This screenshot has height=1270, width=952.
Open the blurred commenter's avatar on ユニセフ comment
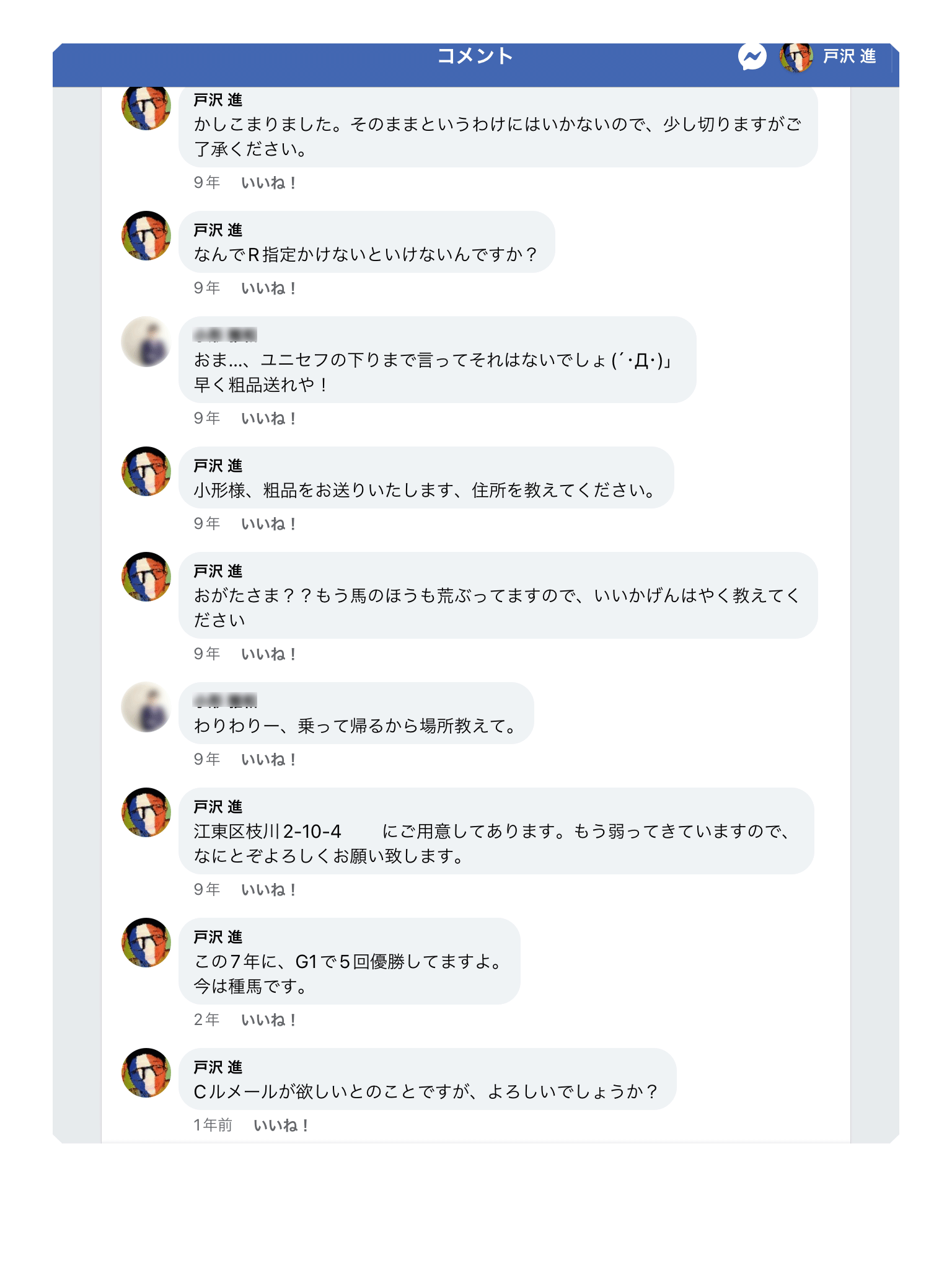coord(146,342)
